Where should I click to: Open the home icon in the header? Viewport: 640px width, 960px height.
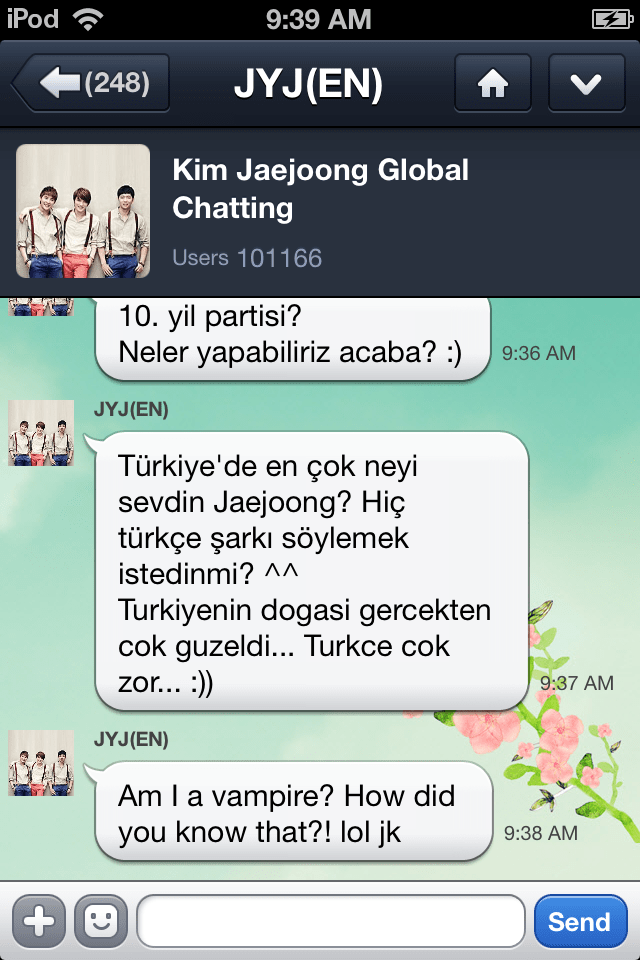pyautogui.click(x=493, y=83)
